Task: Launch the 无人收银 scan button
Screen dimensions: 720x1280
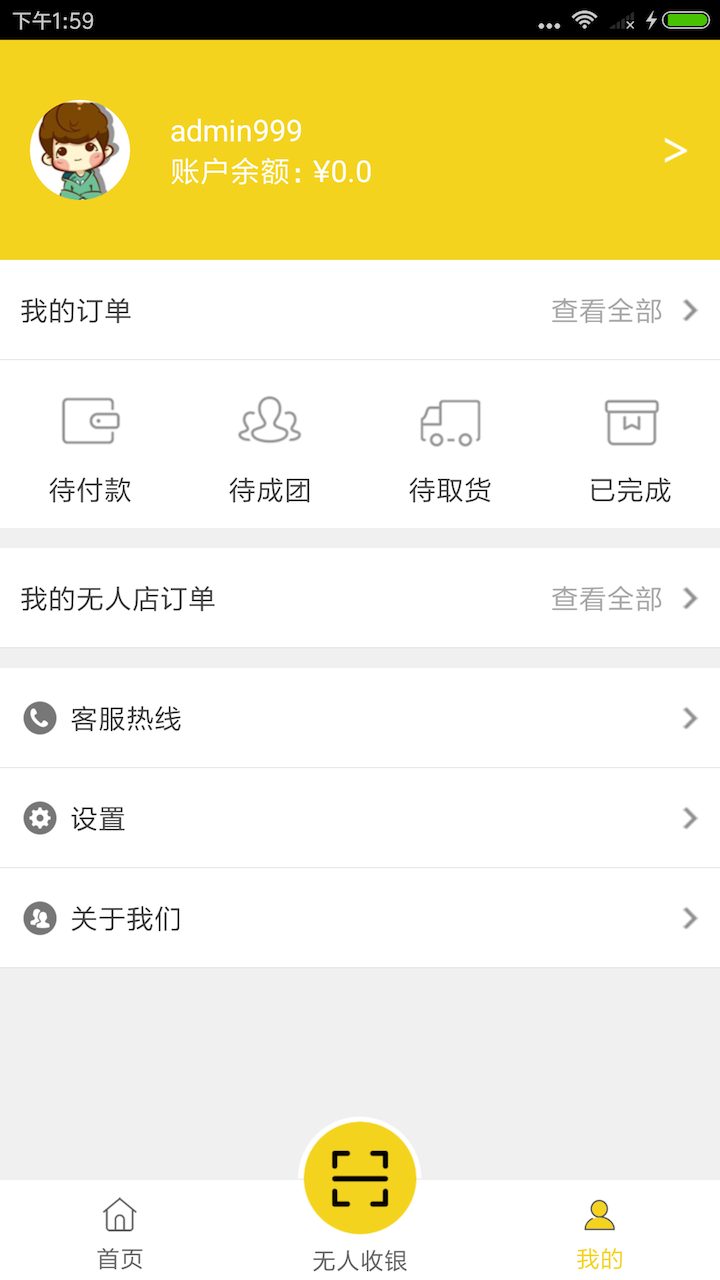Action: click(x=360, y=1178)
